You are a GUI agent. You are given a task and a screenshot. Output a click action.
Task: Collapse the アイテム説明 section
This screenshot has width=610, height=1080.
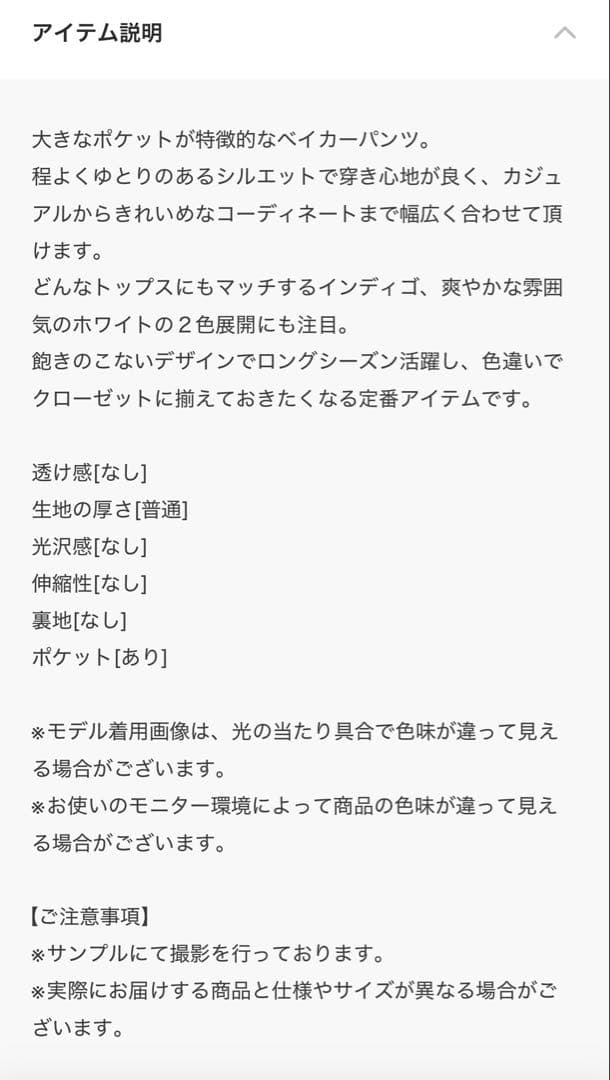[x=565, y=33]
